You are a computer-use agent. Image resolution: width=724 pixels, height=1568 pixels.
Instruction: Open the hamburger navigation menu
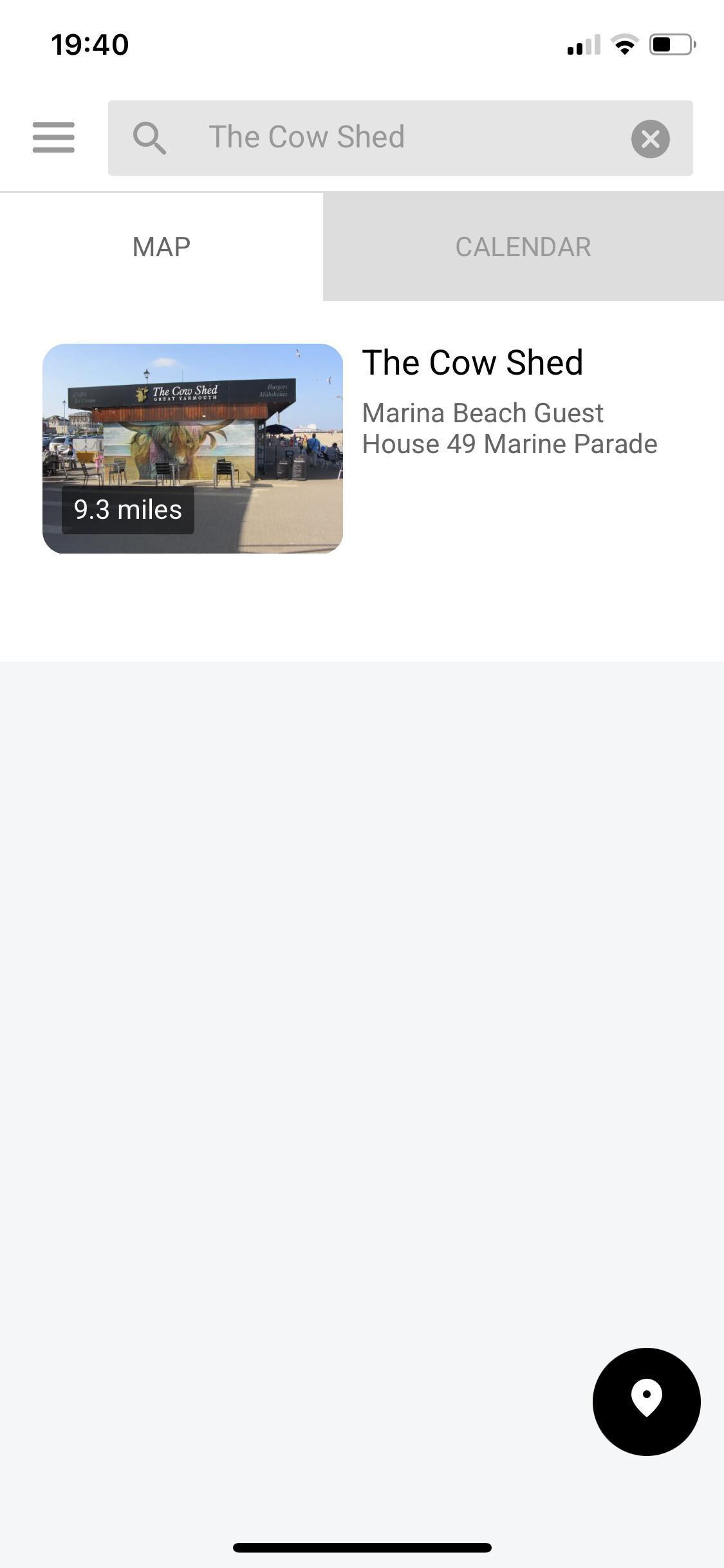[x=53, y=137]
